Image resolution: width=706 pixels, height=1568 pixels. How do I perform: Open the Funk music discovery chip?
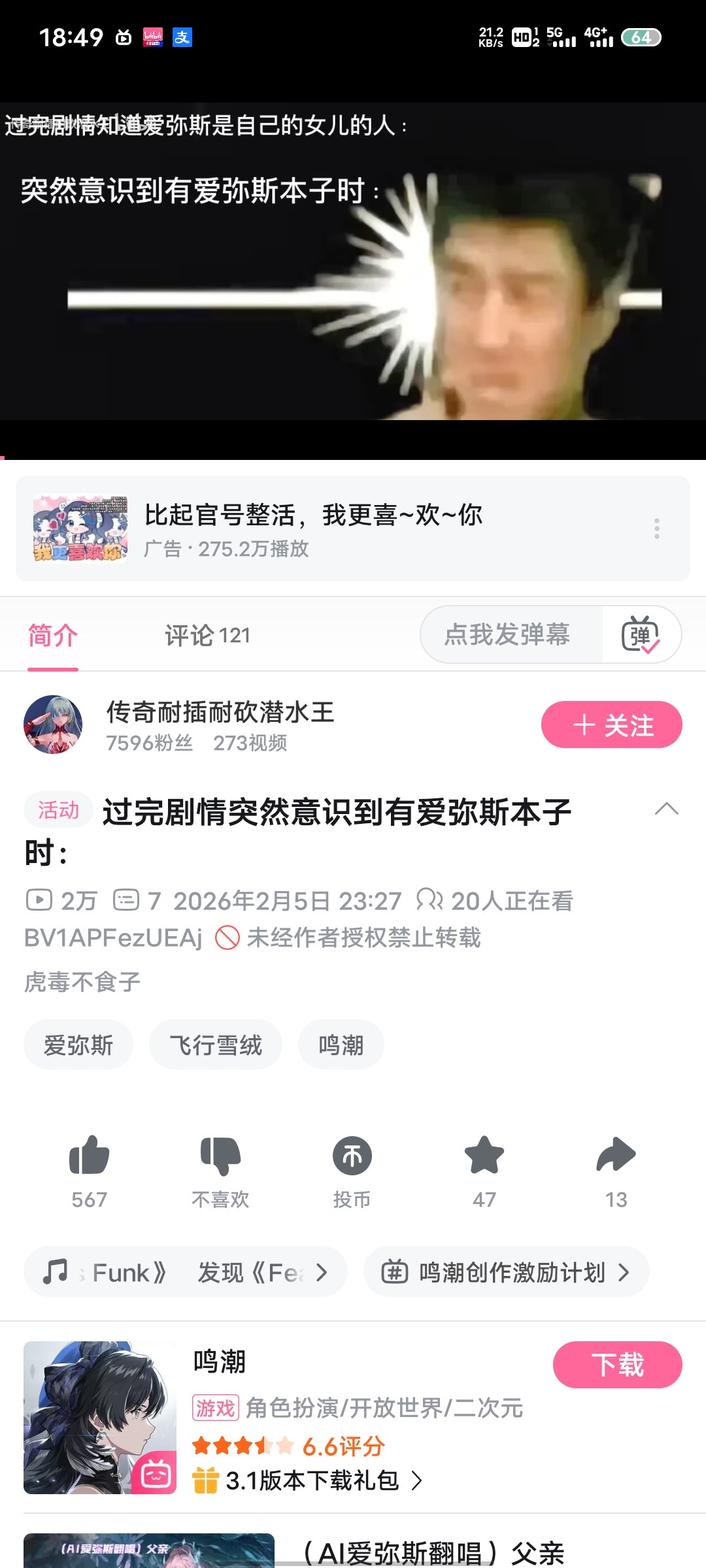[x=185, y=1272]
